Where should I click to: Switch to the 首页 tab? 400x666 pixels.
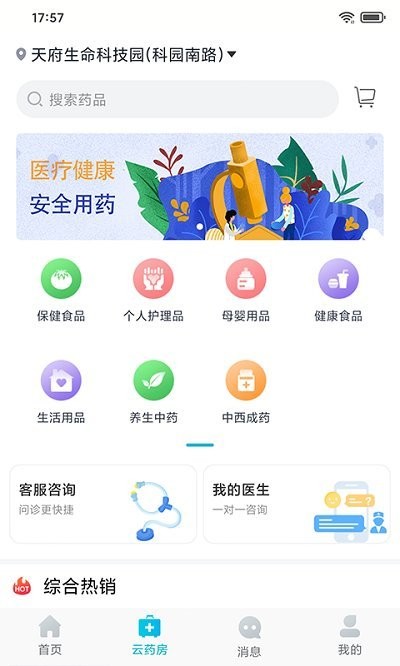pyautogui.click(x=50, y=636)
